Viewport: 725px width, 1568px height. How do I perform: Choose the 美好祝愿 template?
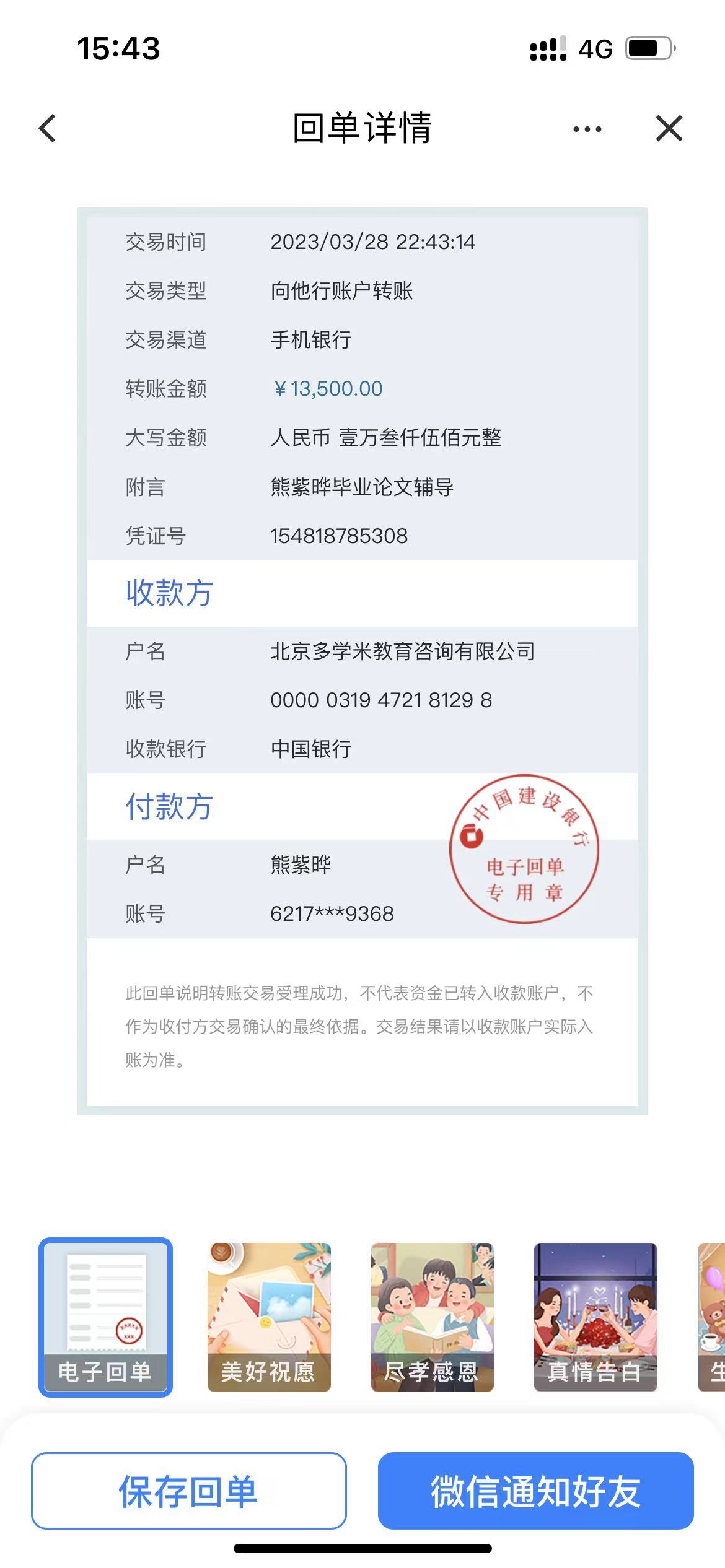269,1317
